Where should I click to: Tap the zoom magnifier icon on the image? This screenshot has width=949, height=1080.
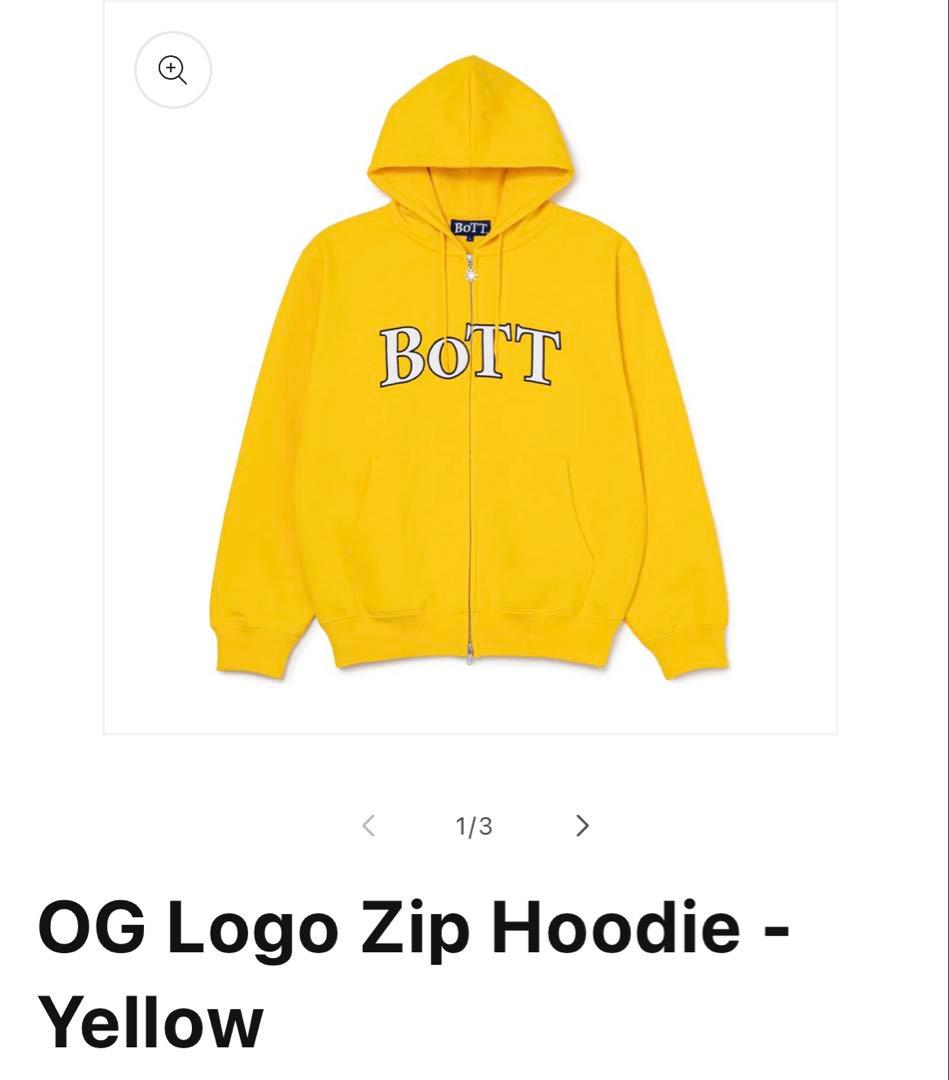(173, 70)
